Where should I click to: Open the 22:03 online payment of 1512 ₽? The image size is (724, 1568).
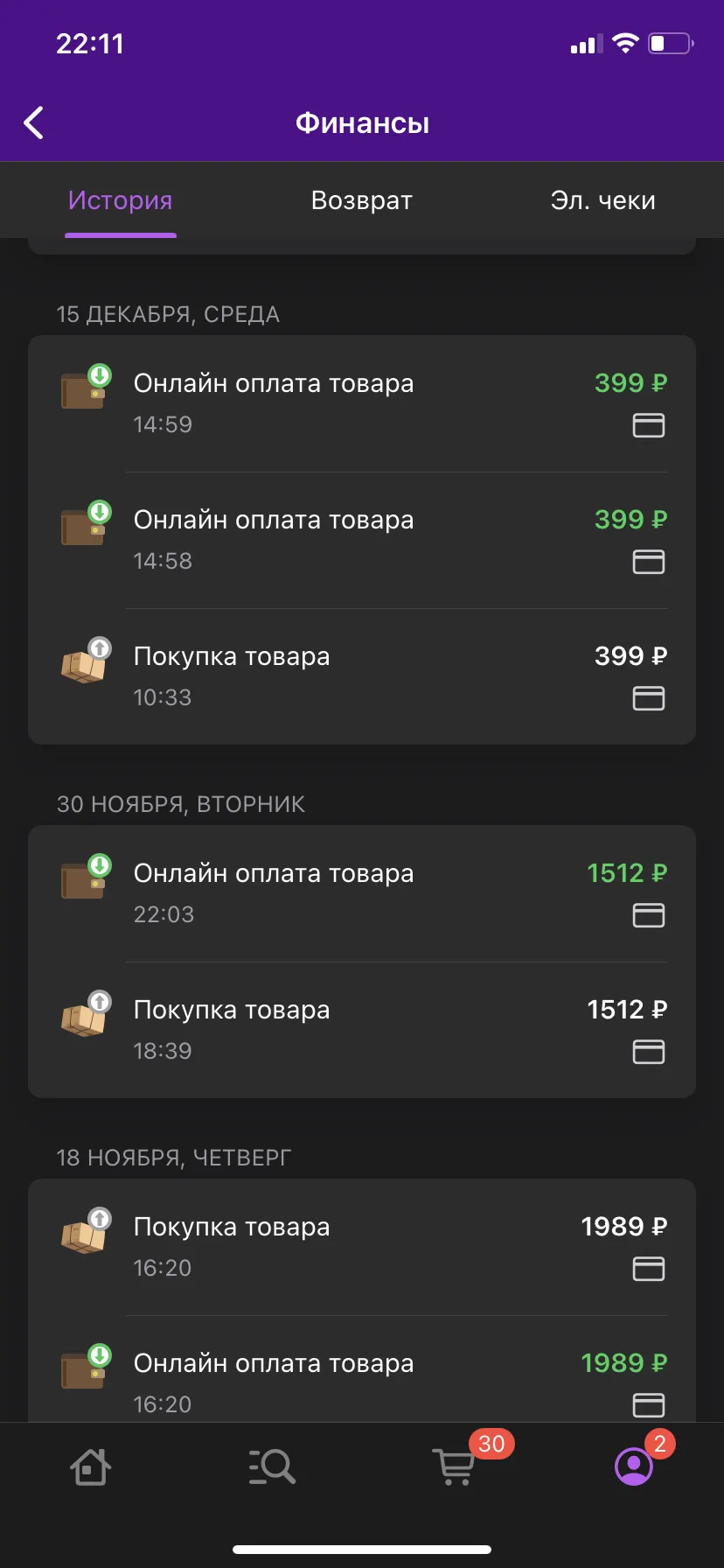(x=362, y=894)
